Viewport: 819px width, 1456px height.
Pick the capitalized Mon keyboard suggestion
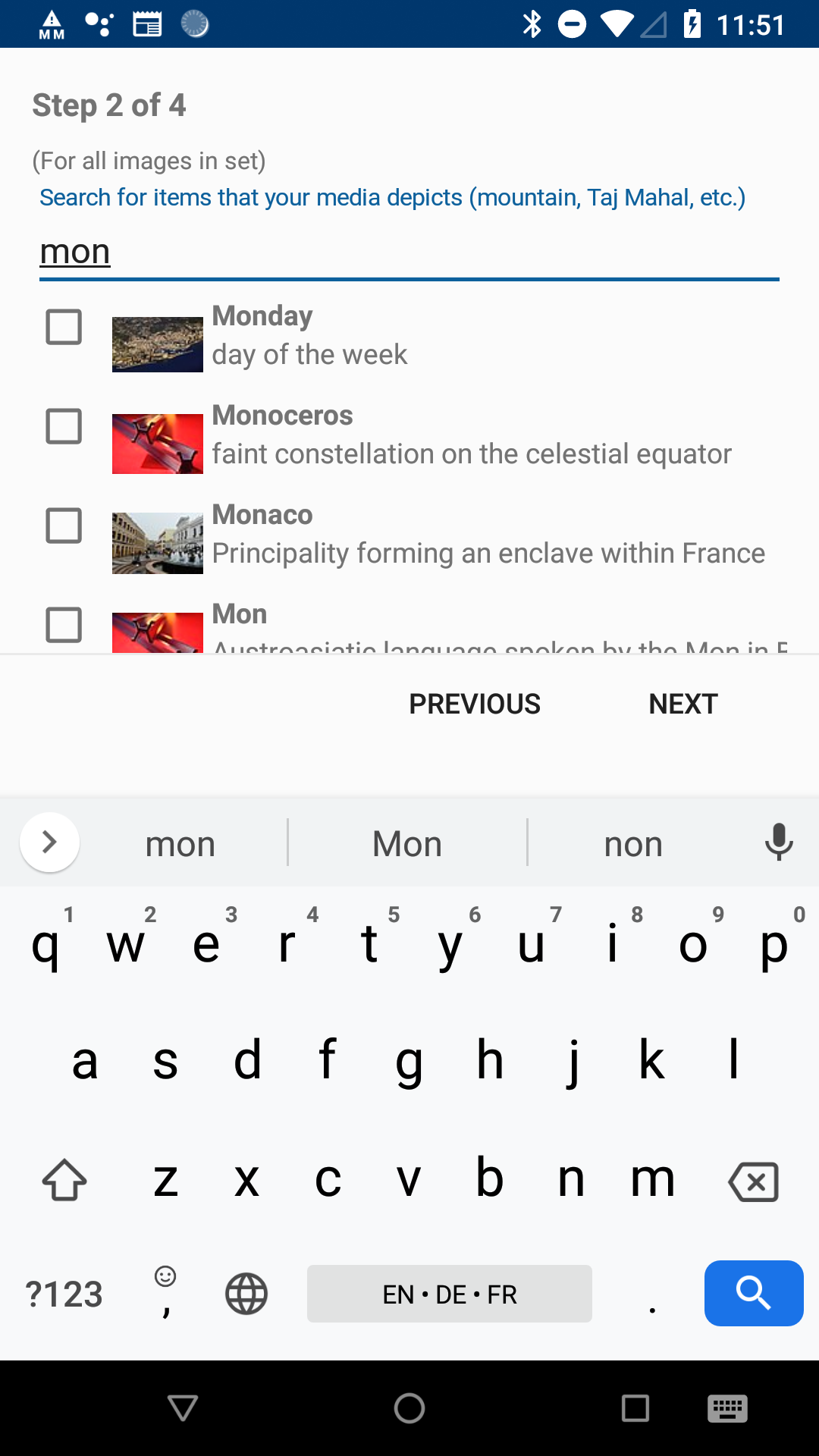pos(407,843)
